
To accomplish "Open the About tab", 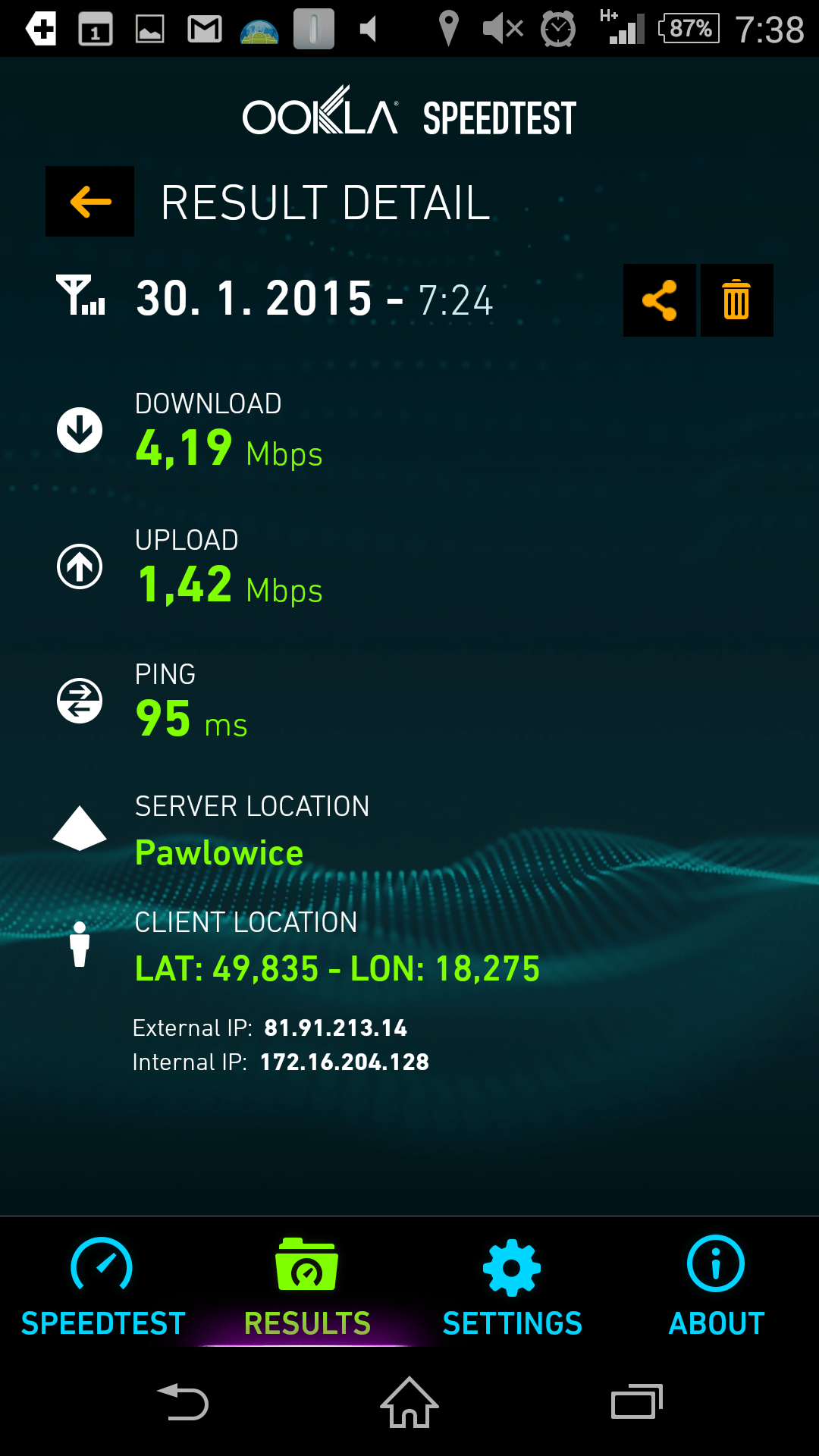I will tap(716, 1286).
